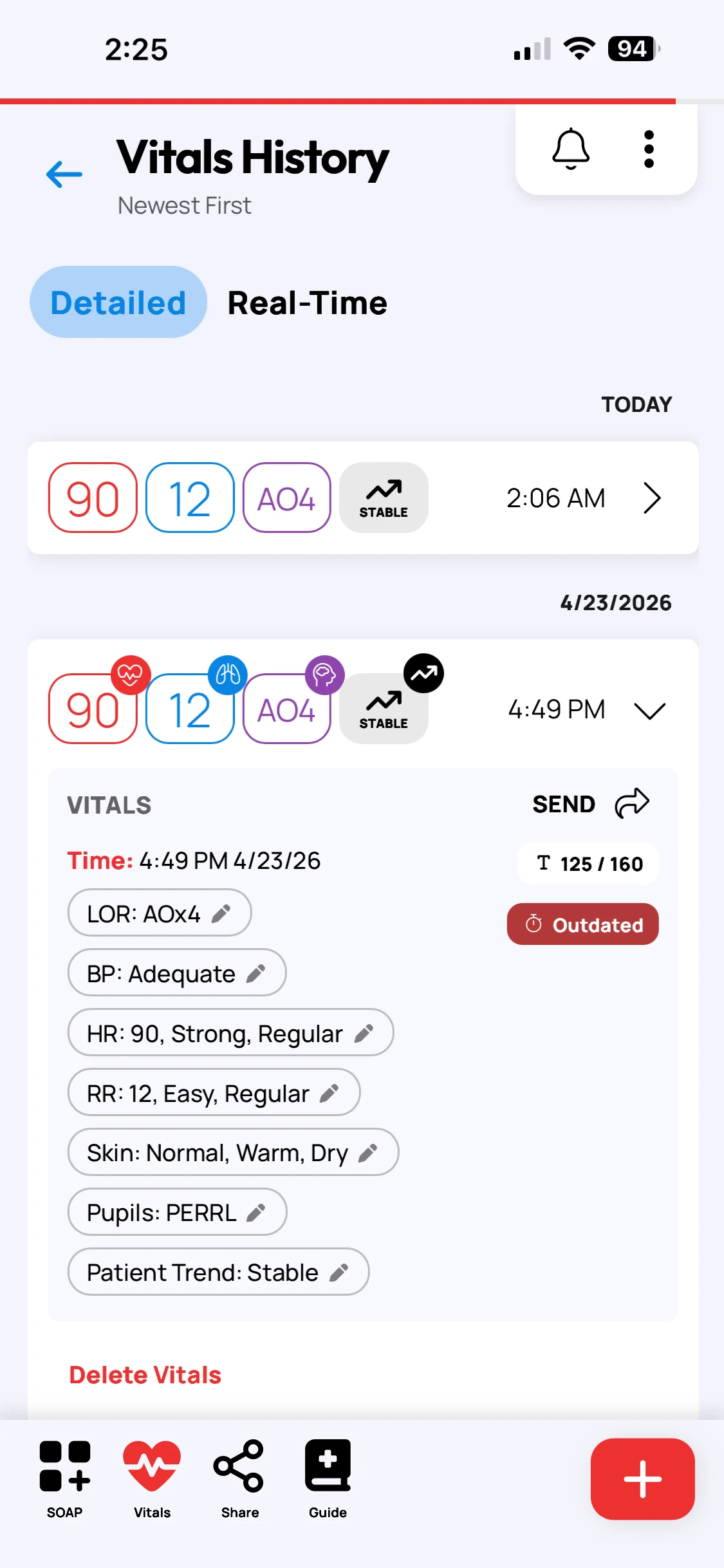The image size is (724, 1568).
Task: Select the Detailed tab
Action: pos(118,302)
